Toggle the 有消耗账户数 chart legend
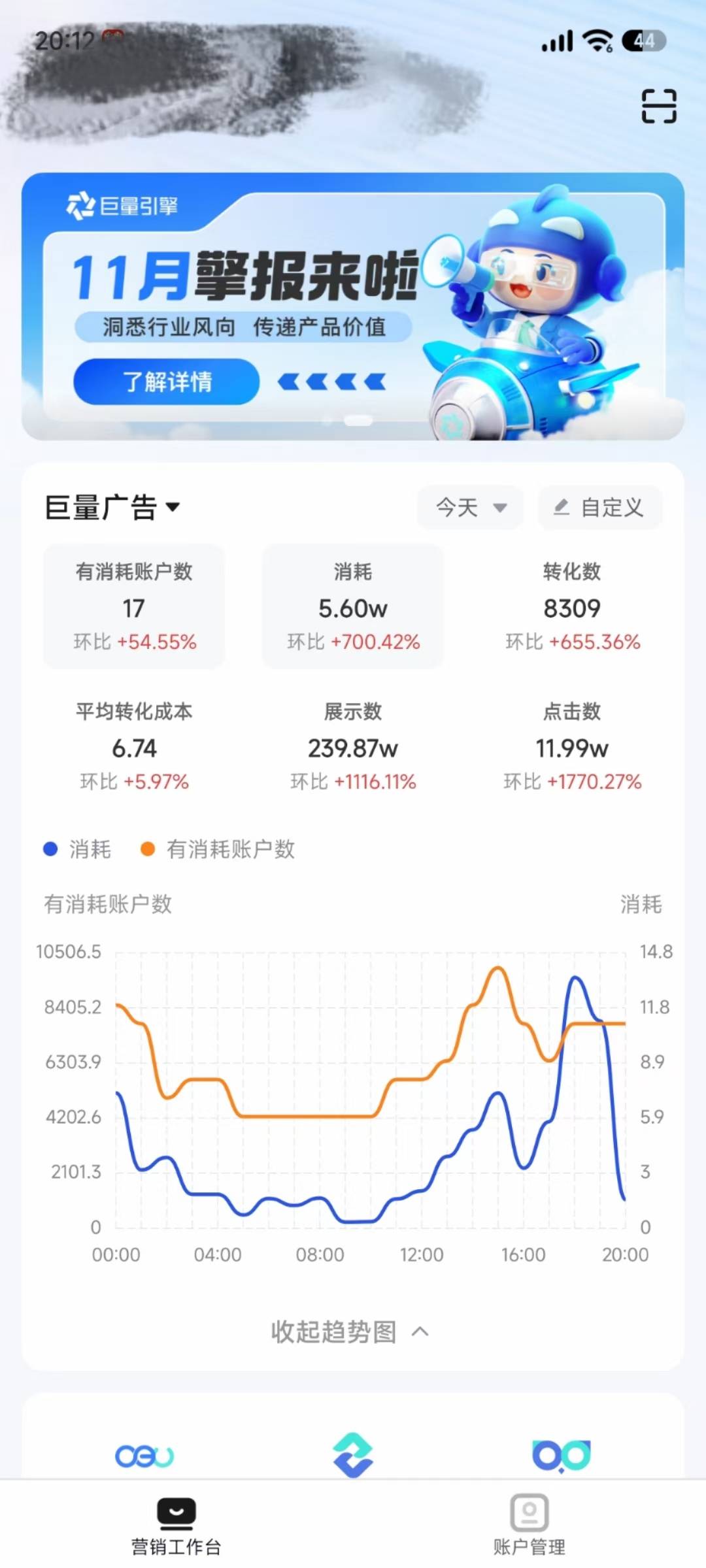706x1568 pixels. (218, 849)
